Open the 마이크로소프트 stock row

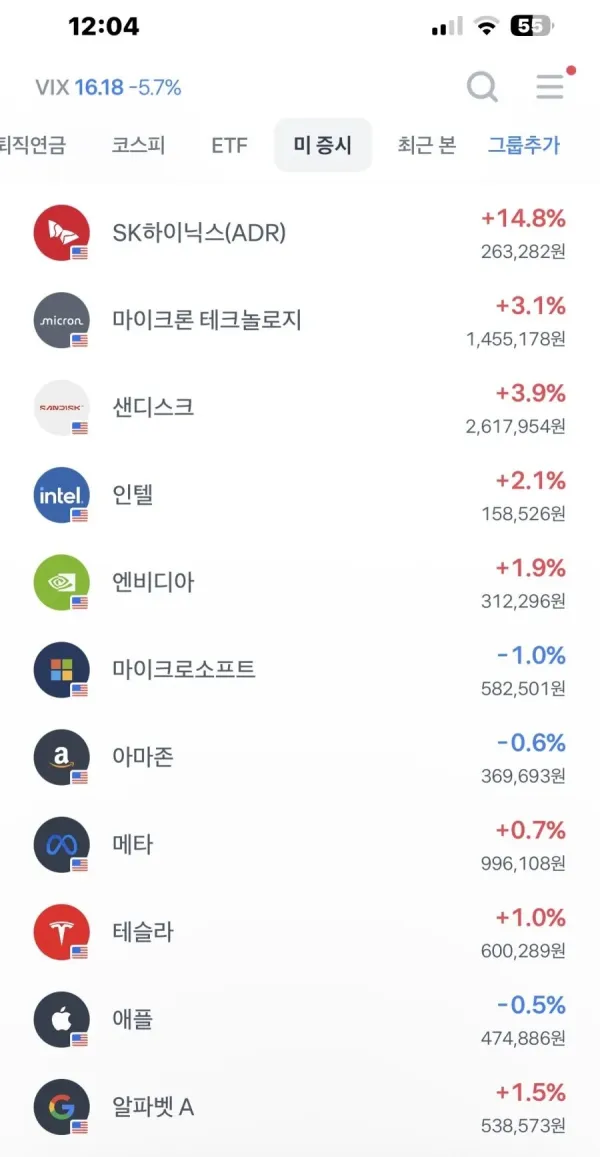[300, 670]
